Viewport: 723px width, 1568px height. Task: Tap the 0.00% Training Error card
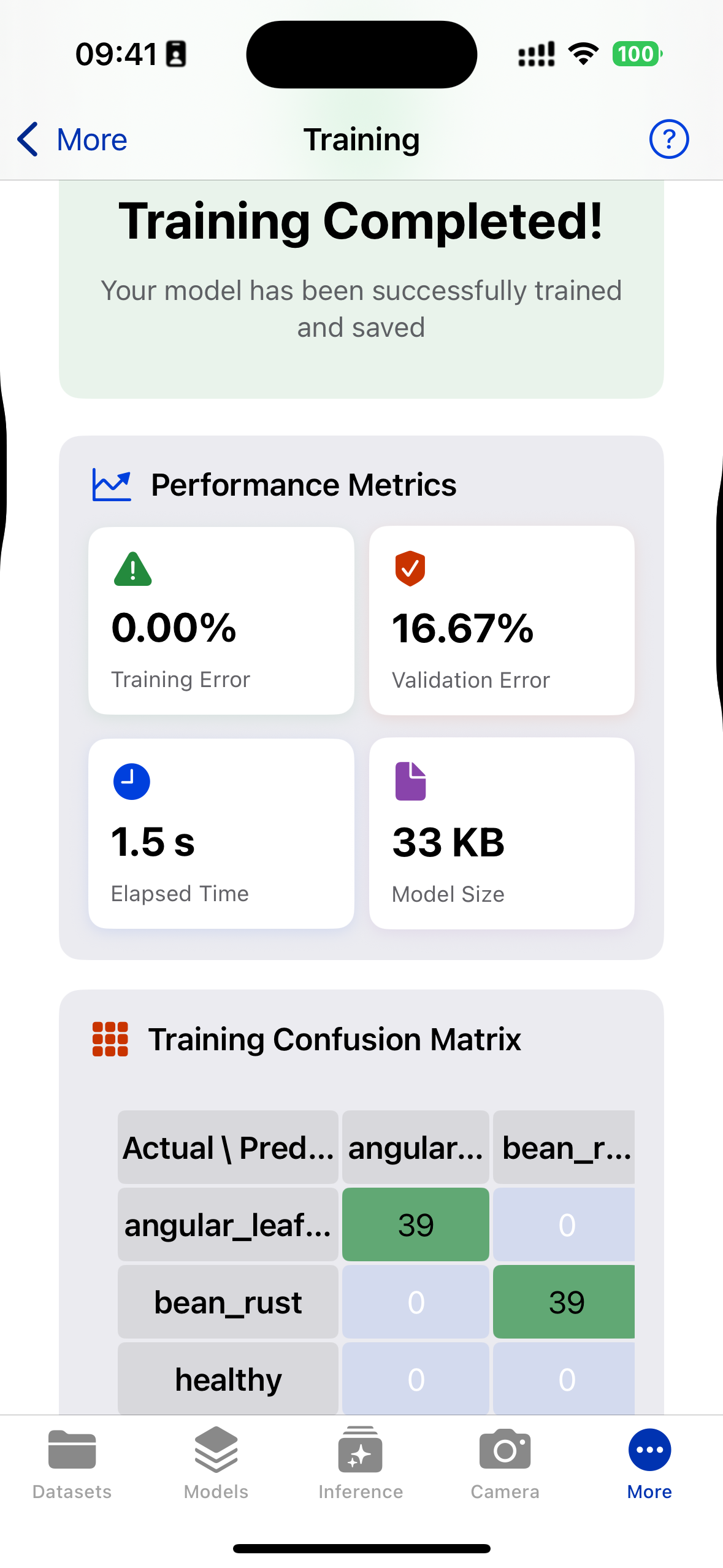click(x=221, y=621)
